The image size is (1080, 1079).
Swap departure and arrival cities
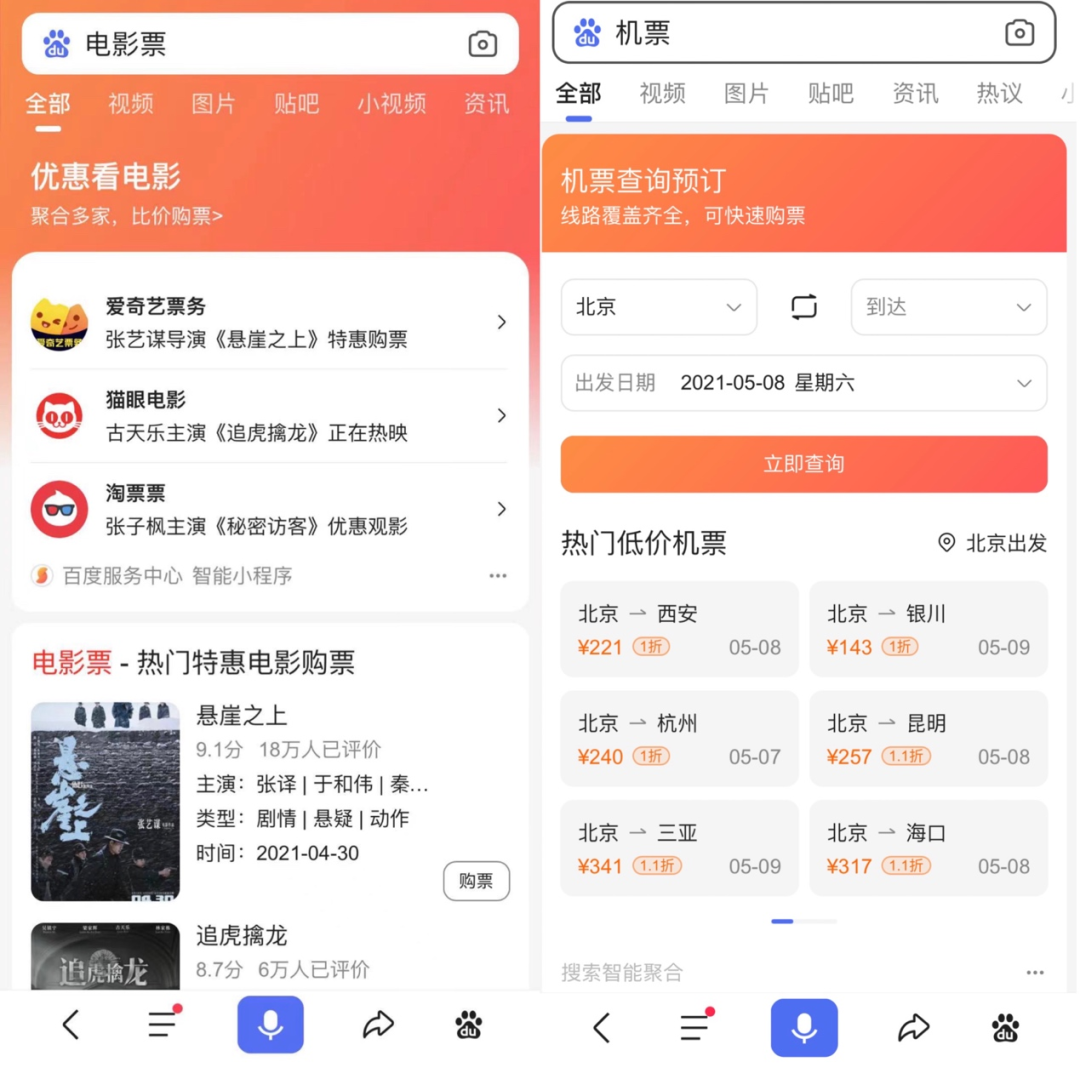tap(804, 307)
